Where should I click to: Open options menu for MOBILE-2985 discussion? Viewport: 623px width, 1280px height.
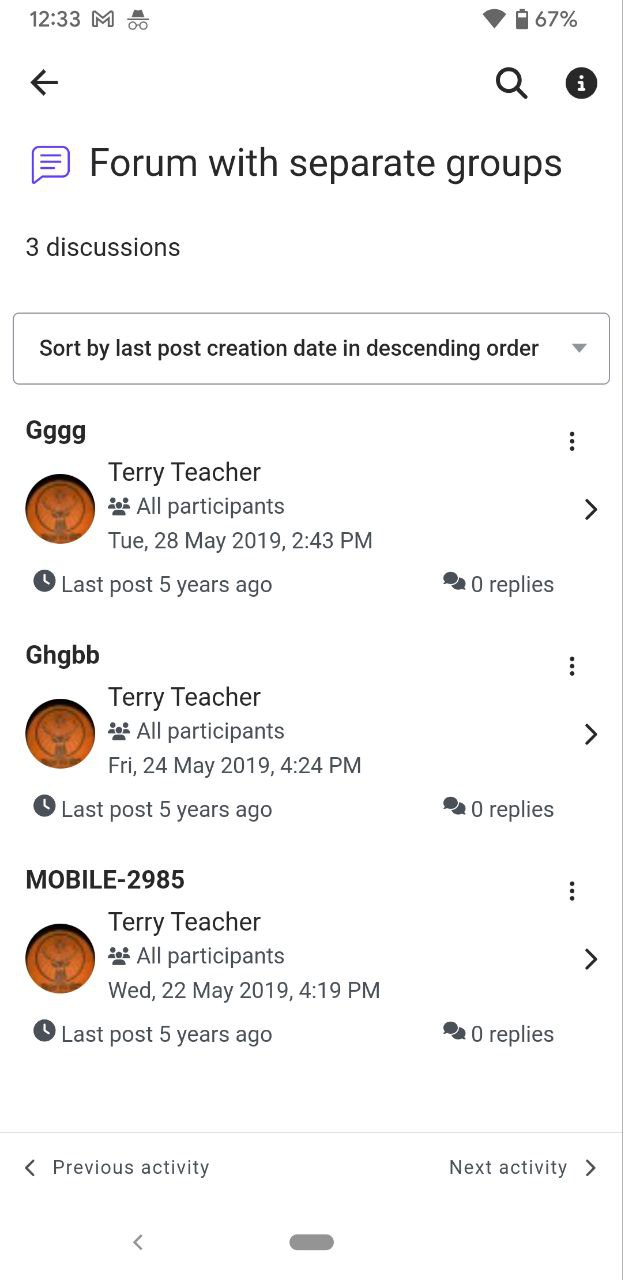(x=571, y=891)
